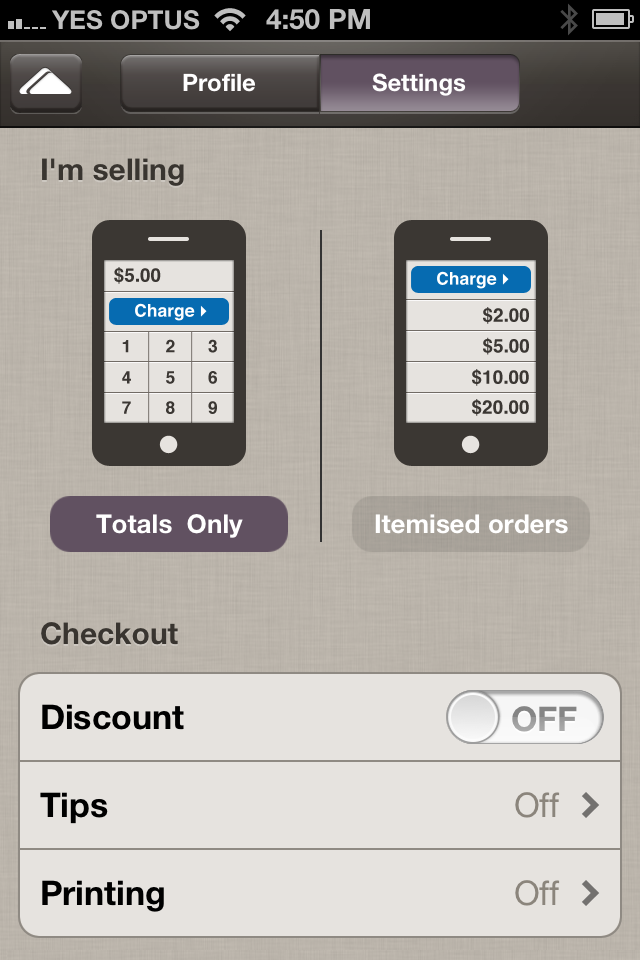Switch to the Profile tab

coord(219,83)
